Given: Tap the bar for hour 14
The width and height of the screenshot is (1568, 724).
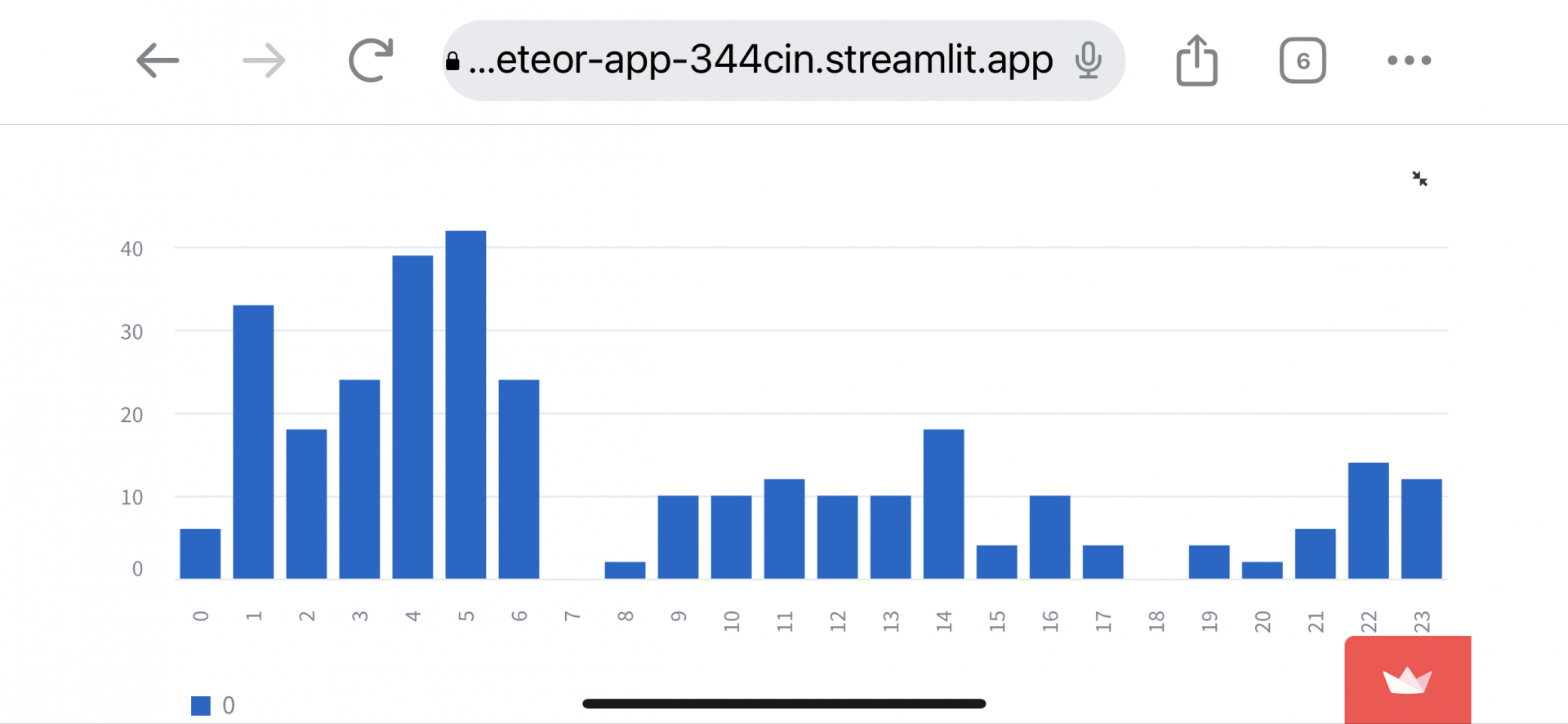Looking at the screenshot, I should (943, 504).
